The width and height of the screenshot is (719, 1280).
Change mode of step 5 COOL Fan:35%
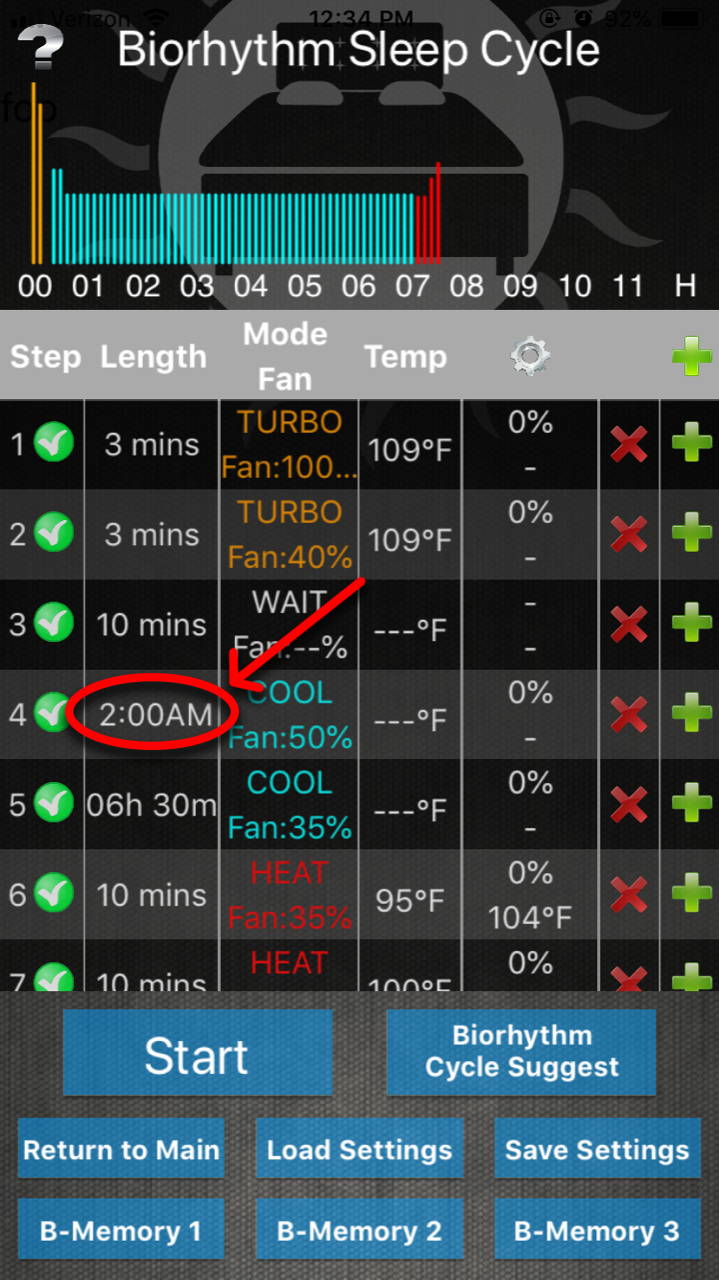289,805
